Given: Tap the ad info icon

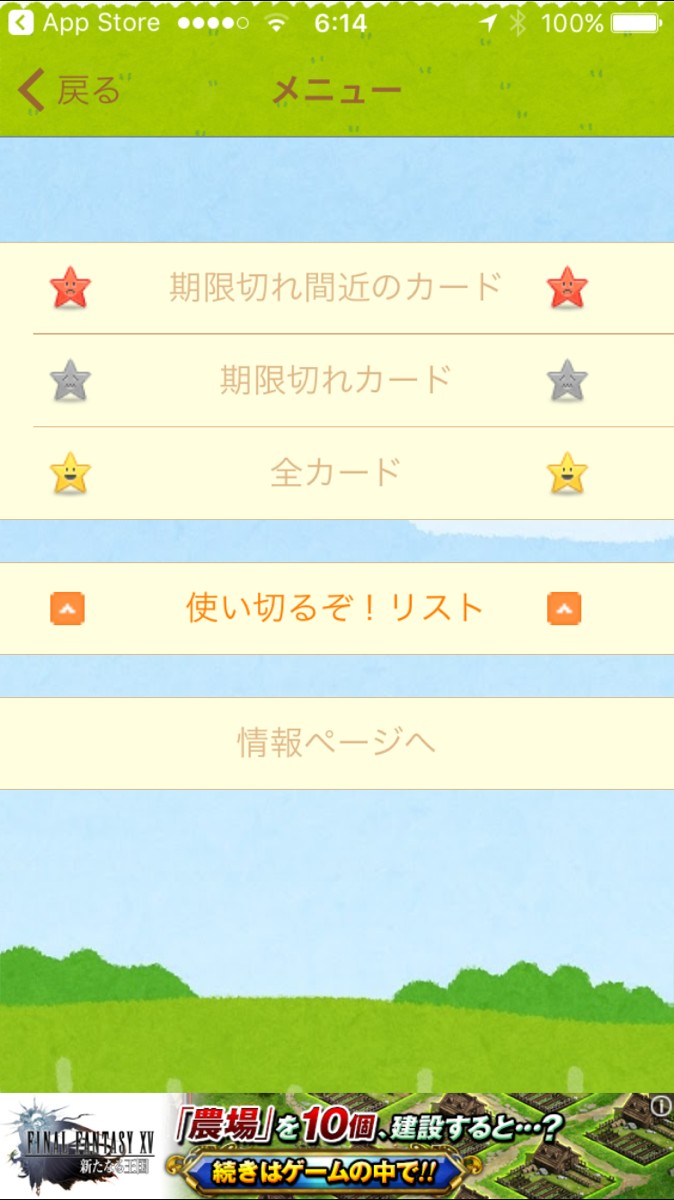Looking at the screenshot, I should click(x=660, y=1106).
